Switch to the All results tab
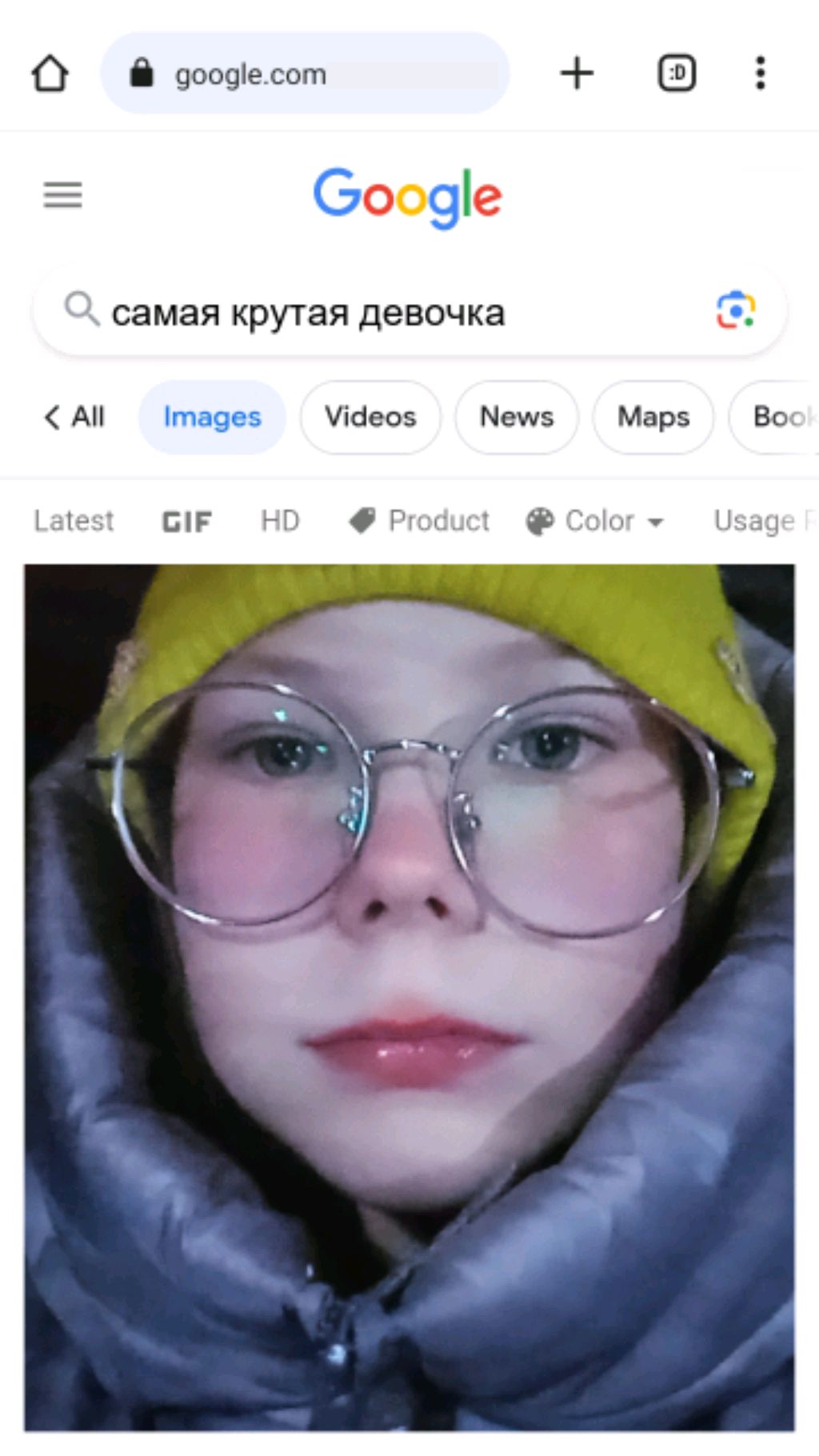Screen dimensions: 819x1456 (74, 417)
